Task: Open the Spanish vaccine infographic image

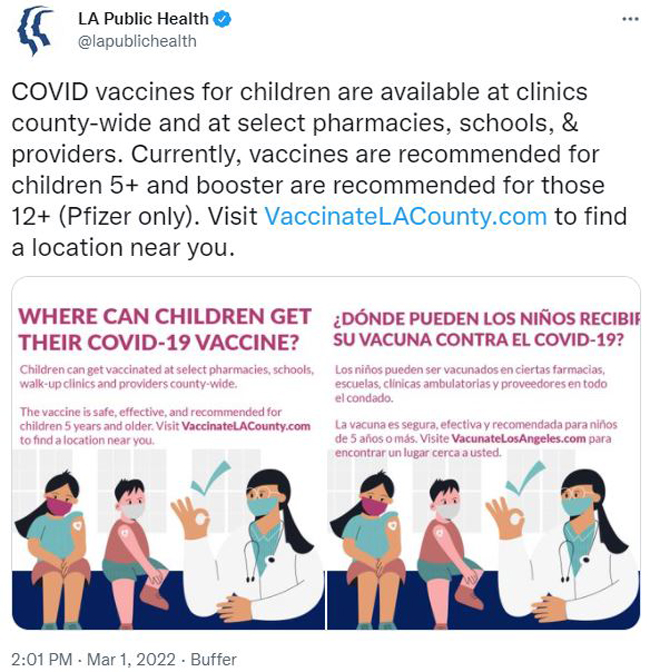Action: 482,455
